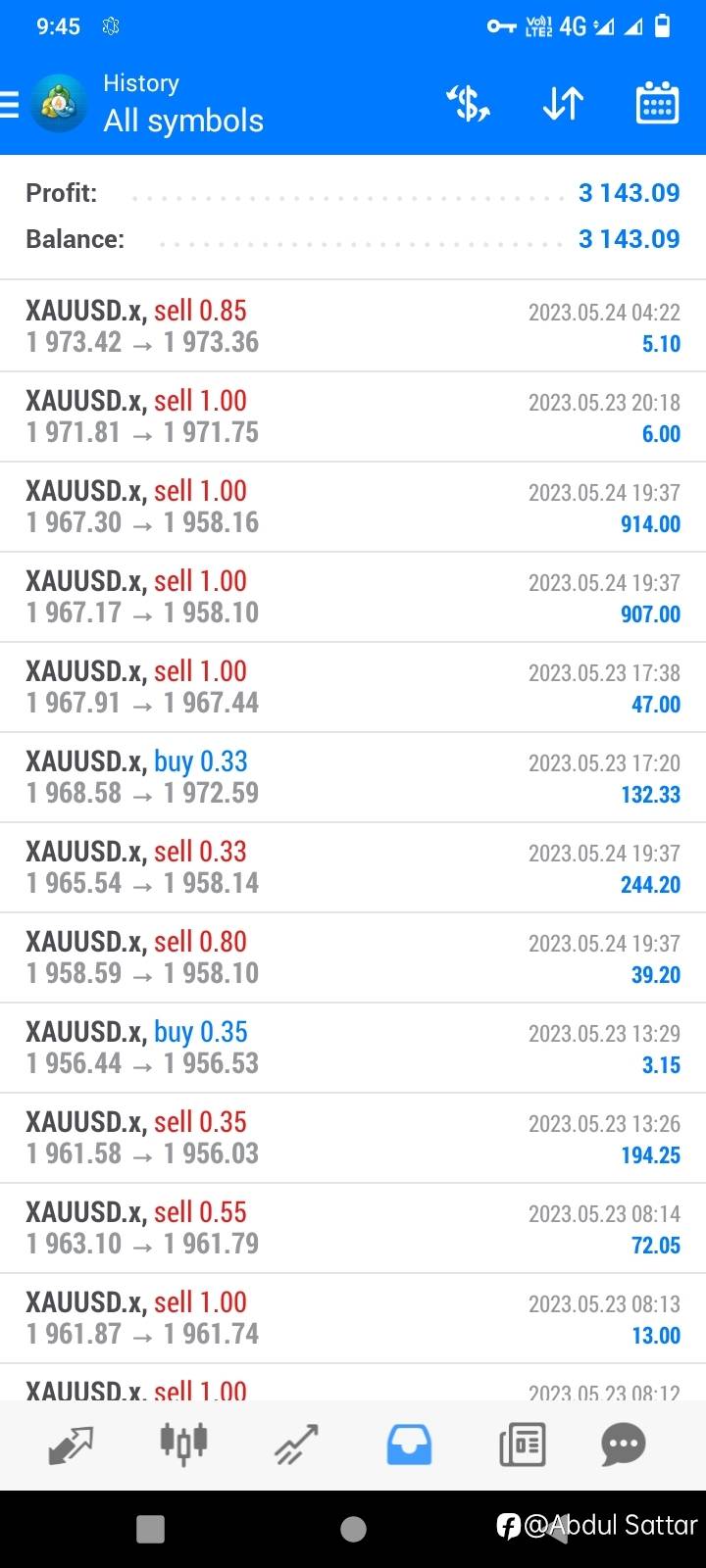The height and width of the screenshot is (1568, 706).
Task: Switch to the News tab
Action: coord(522,1445)
